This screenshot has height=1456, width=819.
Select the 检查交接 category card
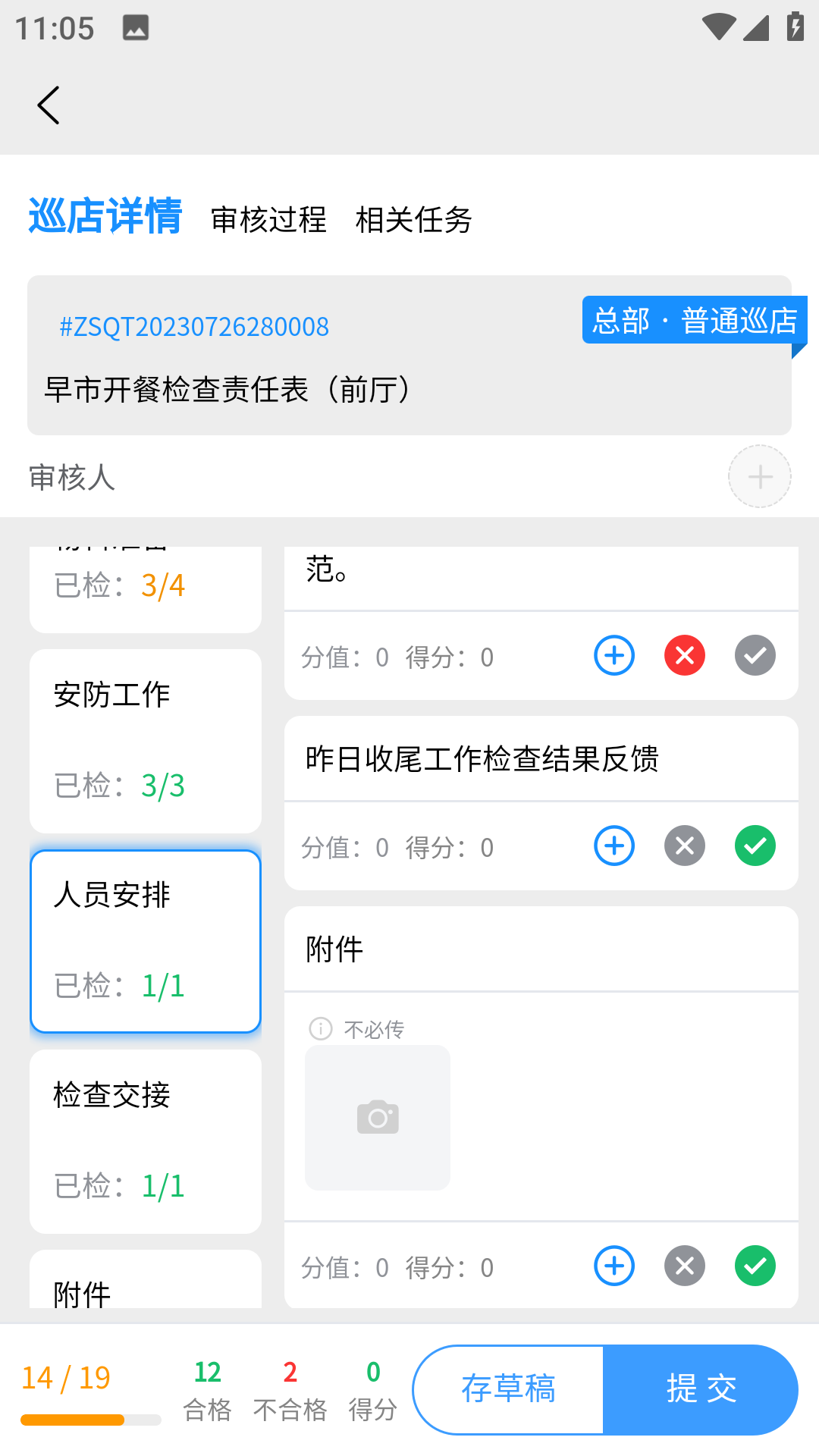click(x=145, y=1141)
